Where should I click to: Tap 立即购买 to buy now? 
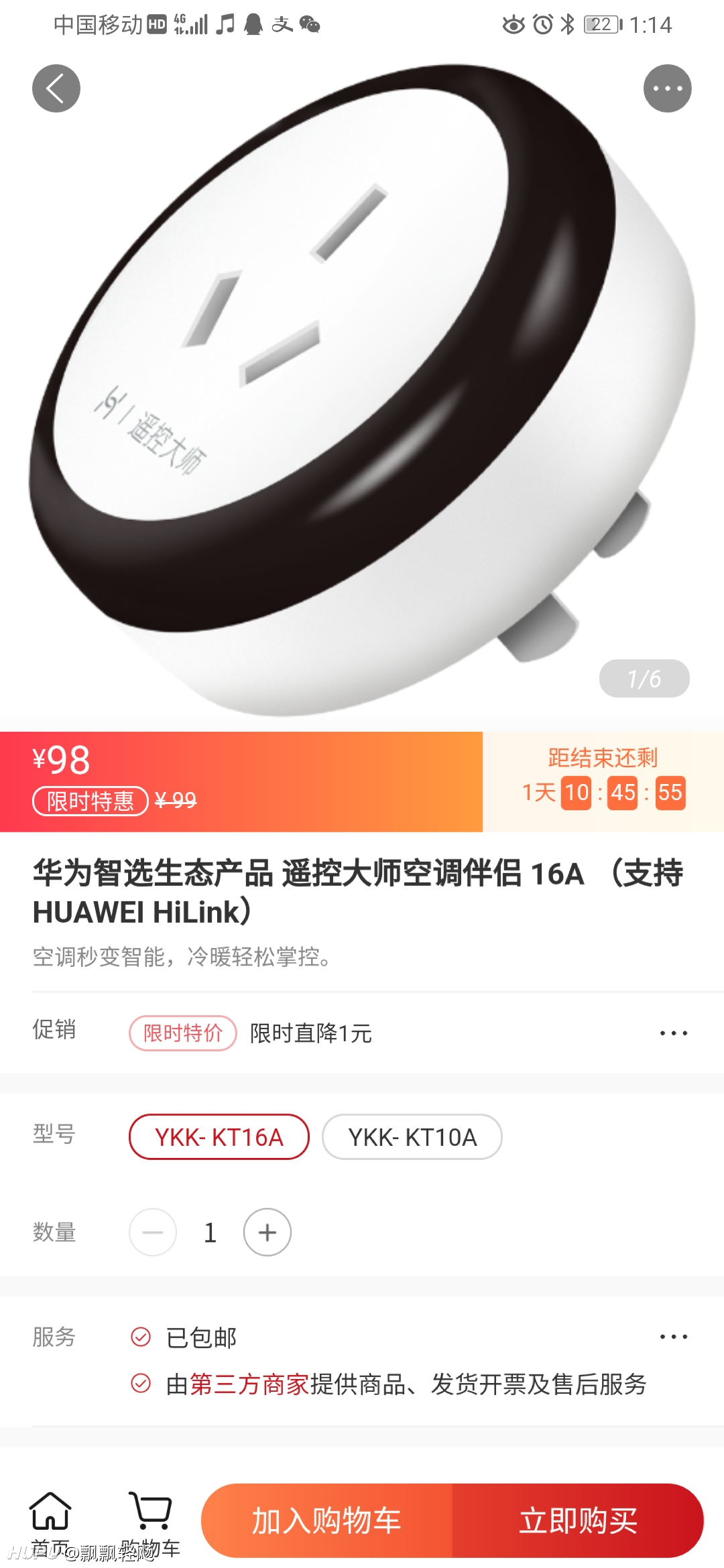coord(579,1520)
